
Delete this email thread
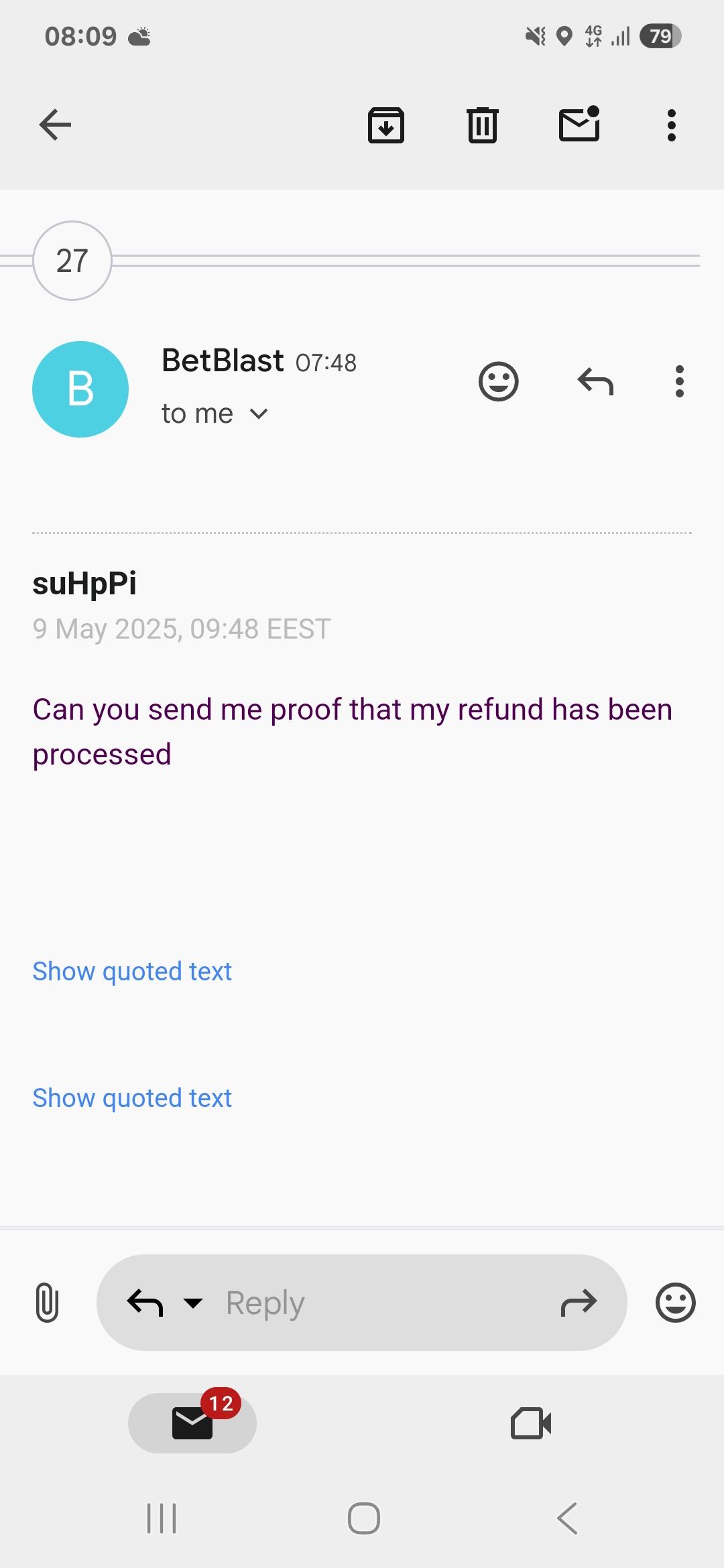pos(482,125)
